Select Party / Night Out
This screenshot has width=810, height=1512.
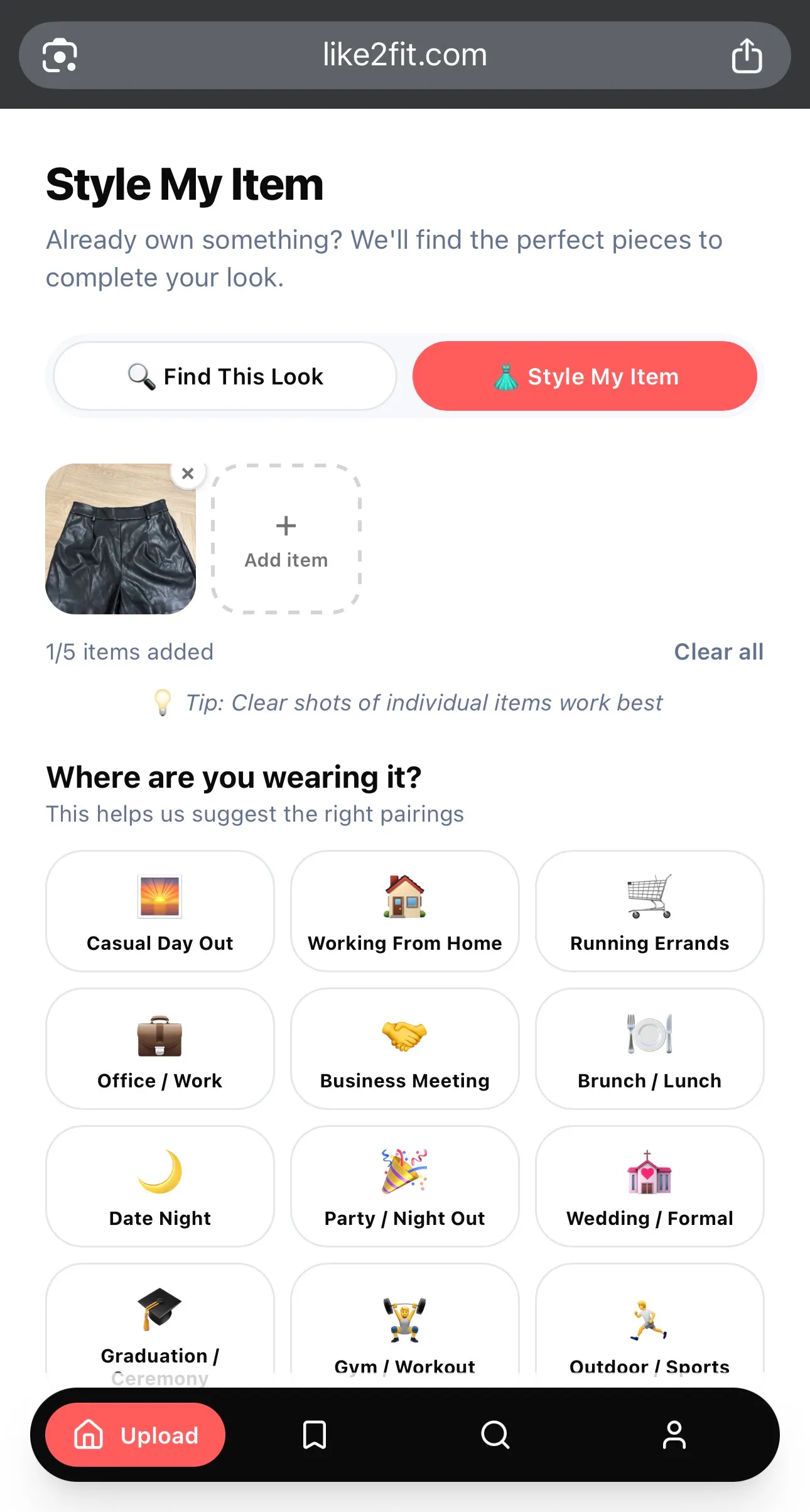pos(405,1187)
